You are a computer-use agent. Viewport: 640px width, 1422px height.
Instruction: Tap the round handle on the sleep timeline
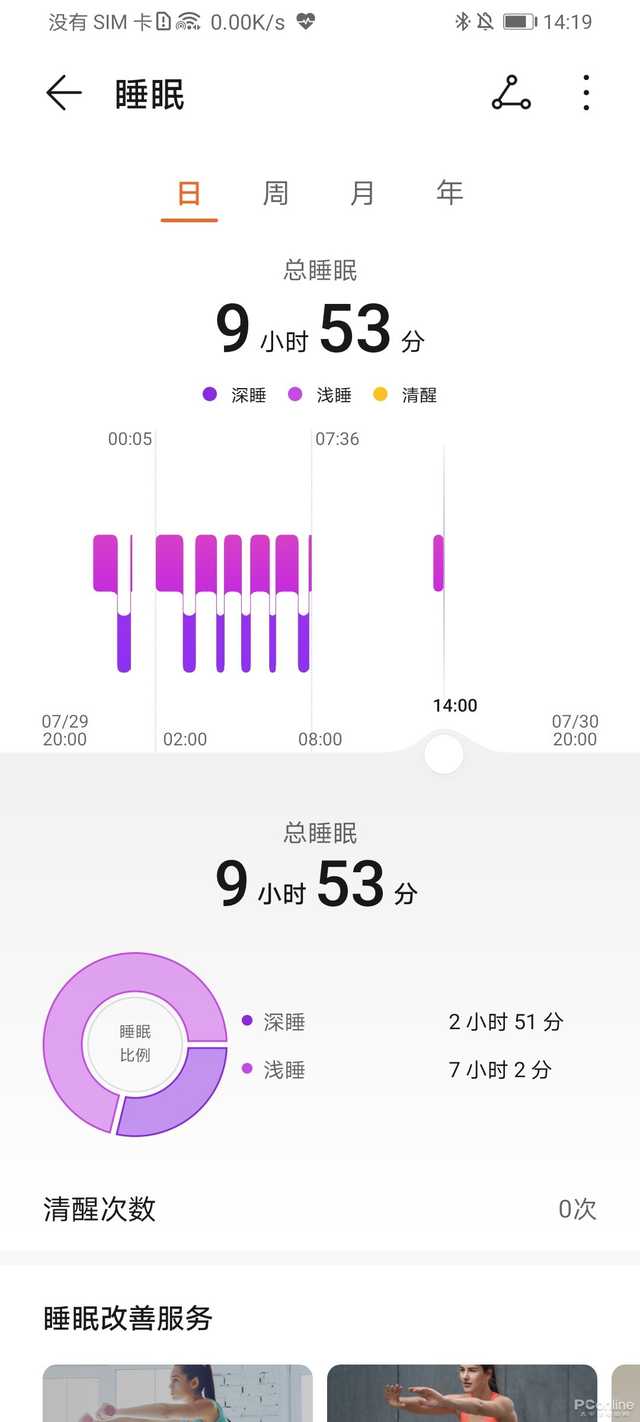tap(444, 754)
